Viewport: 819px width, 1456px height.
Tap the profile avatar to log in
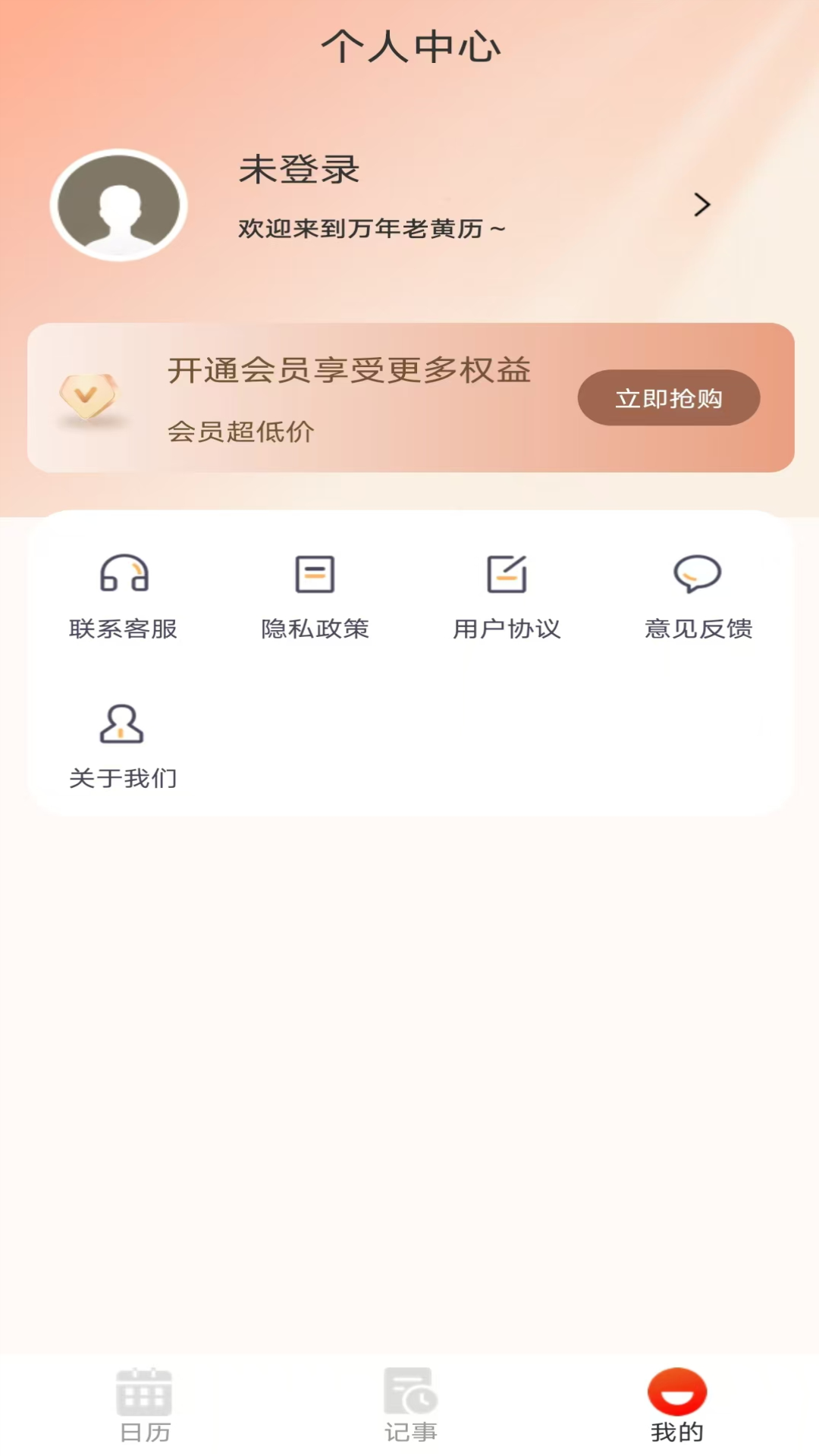pyautogui.click(x=119, y=205)
